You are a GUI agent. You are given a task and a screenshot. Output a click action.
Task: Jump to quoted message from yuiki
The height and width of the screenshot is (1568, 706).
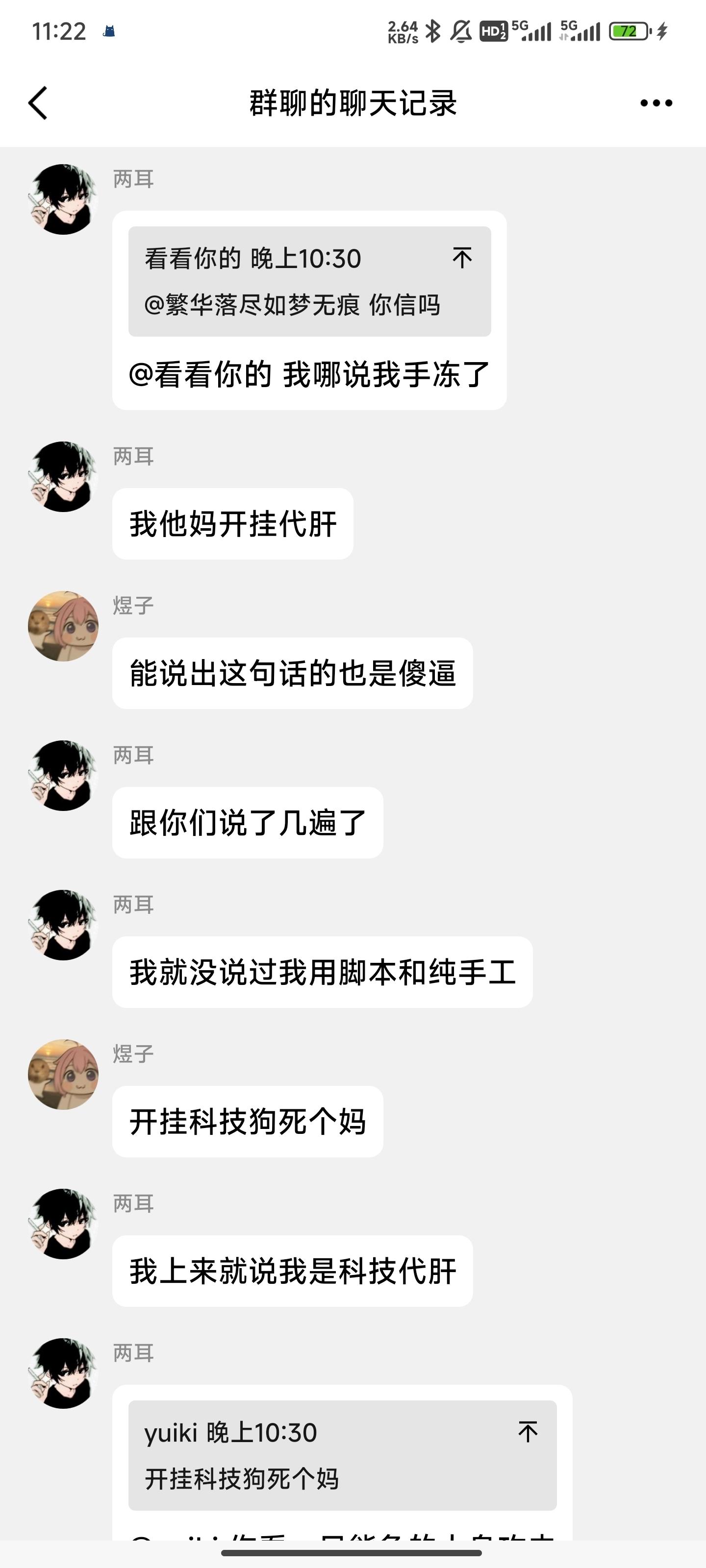coord(528,1432)
